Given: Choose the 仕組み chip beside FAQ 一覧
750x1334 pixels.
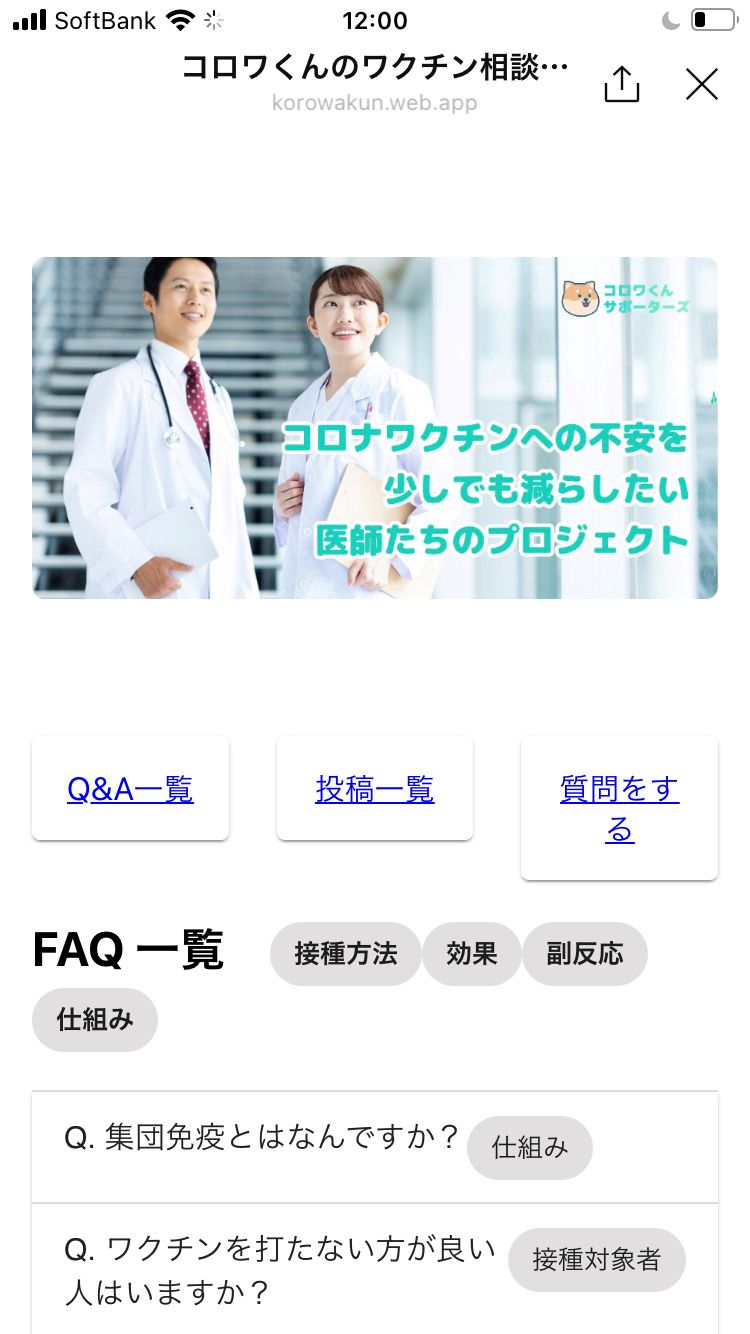Looking at the screenshot, I should 95,1020.
